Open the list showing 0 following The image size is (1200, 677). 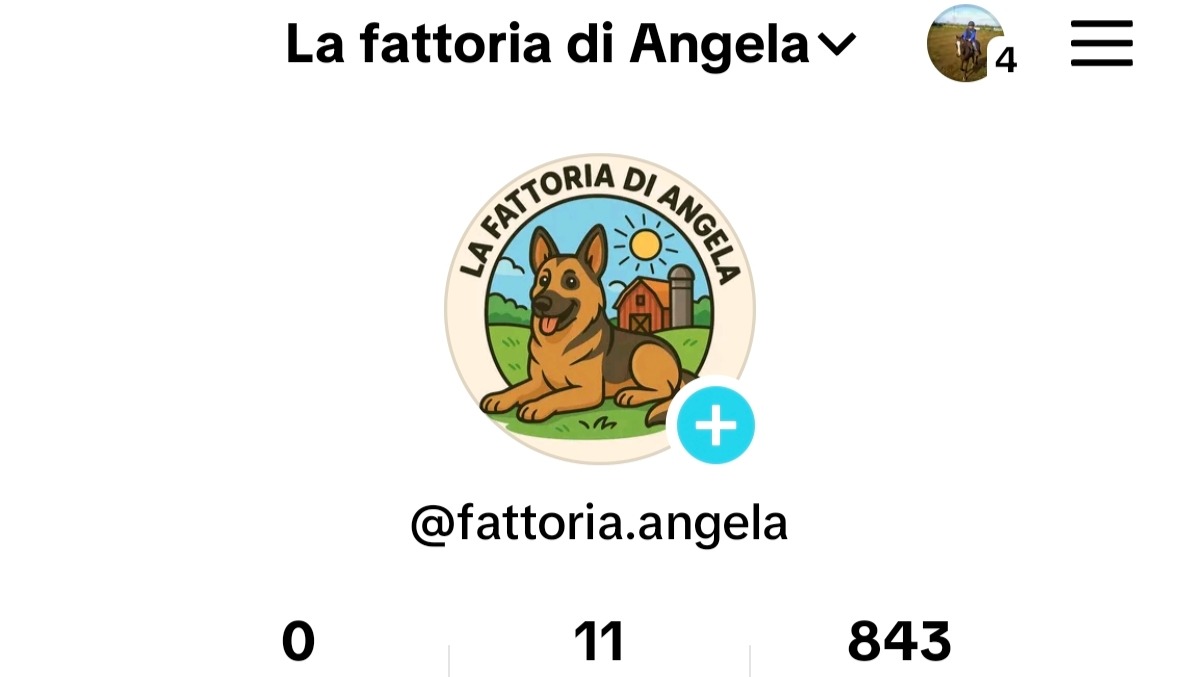[x=298, y=642]
